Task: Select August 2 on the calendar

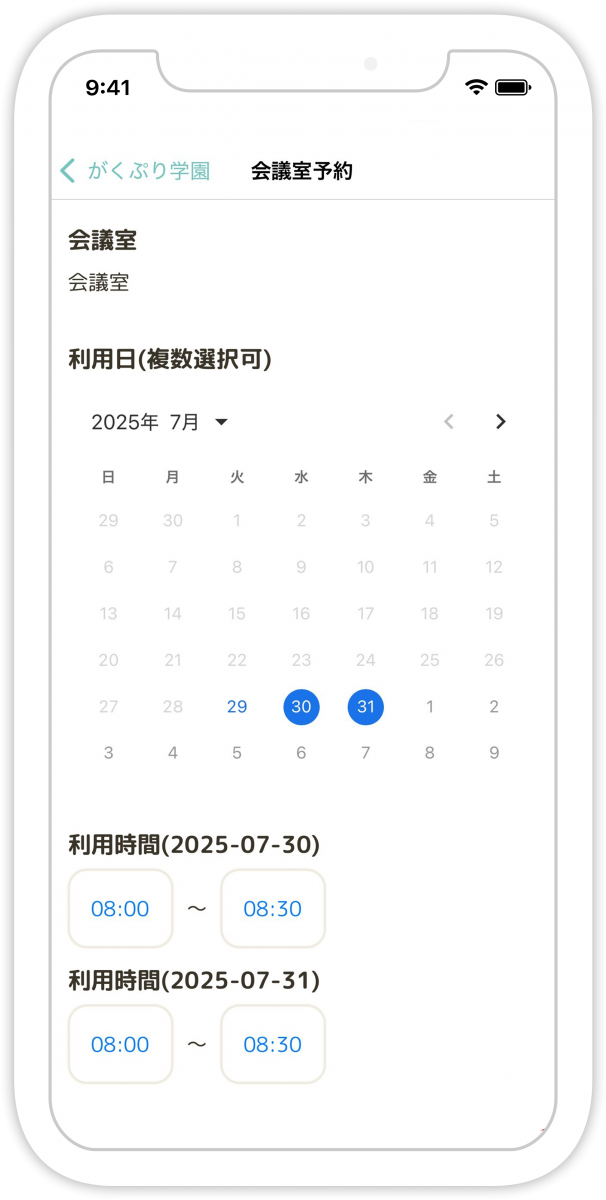Action: click(x=494, y=707)
